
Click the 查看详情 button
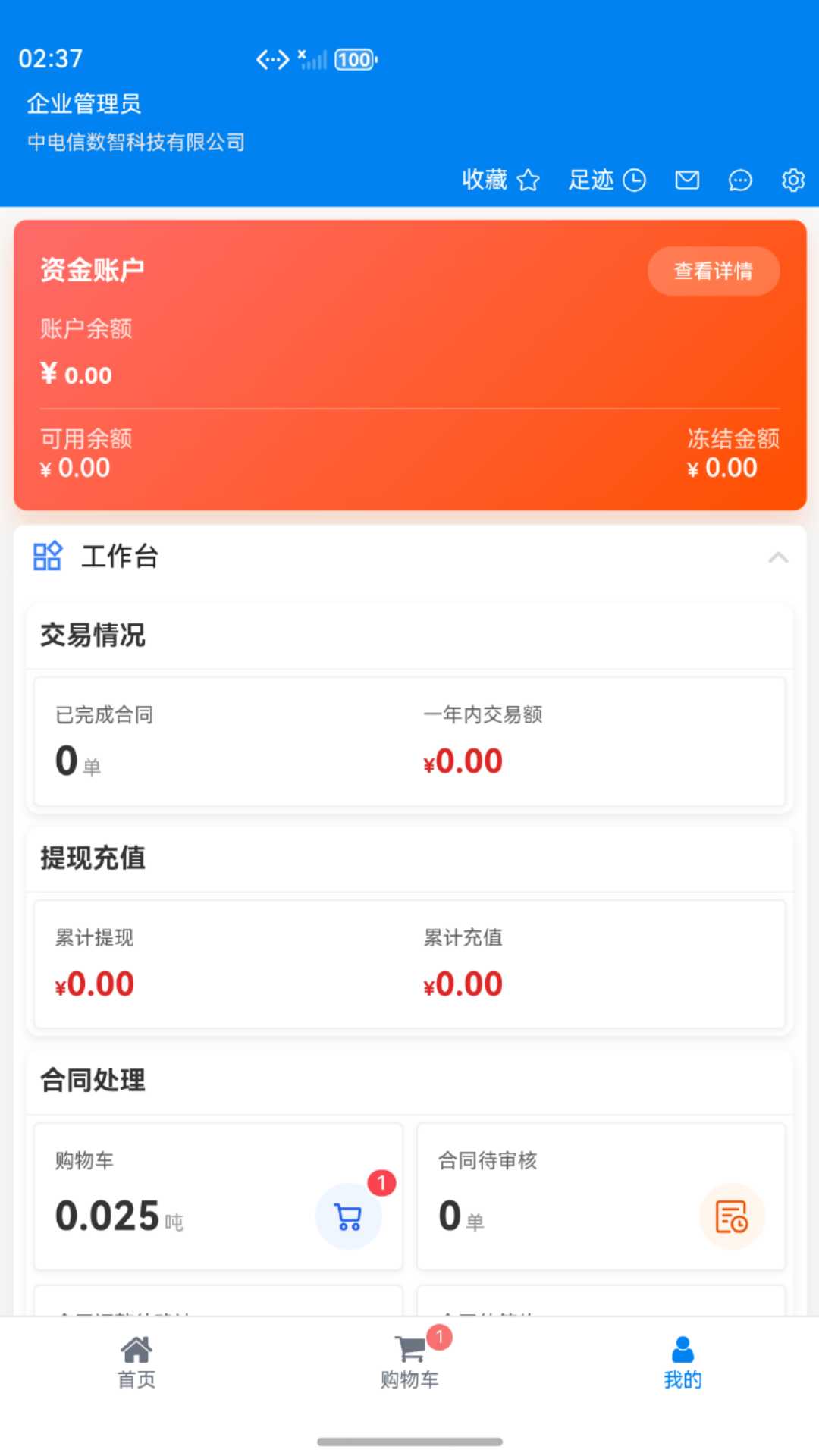714,271
